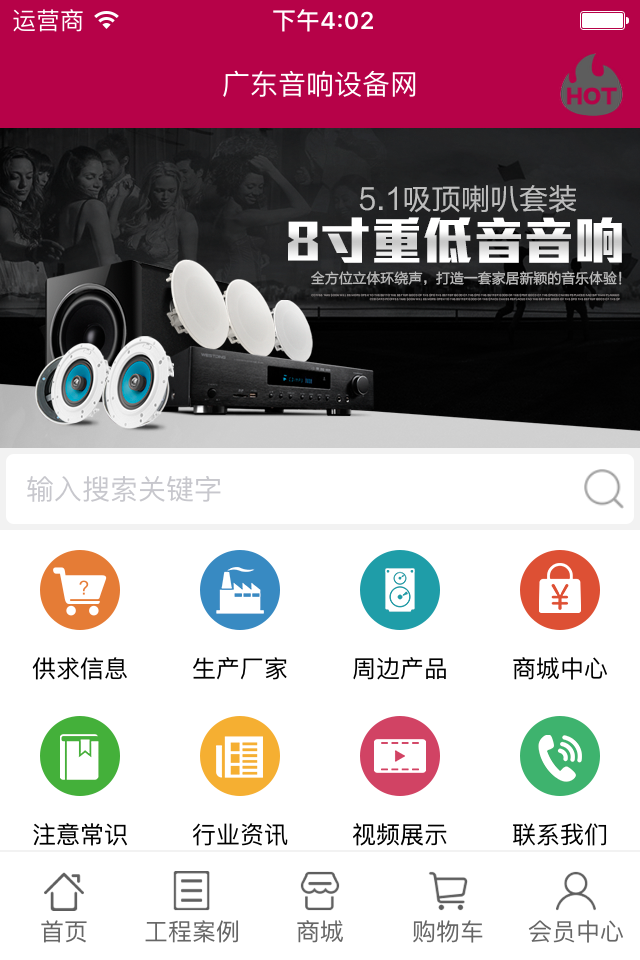Viewport: 640px width, 960px height.
Task: Tap the magnifier search icon
Action: click(x=603, y=489)
